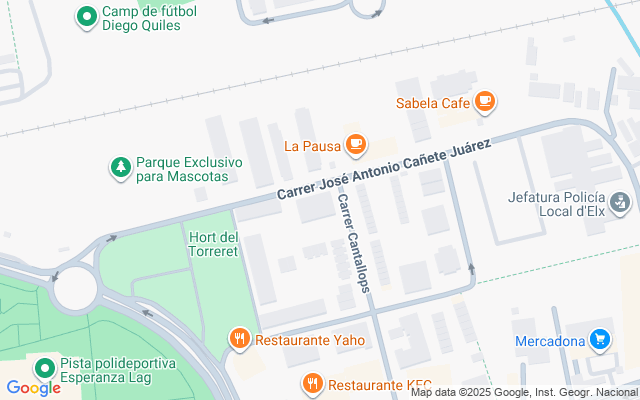Tap the Pista polideportiva Esperanza Lag marker
This screenshot has width=640, height=400.
click(x=45, y=370)
